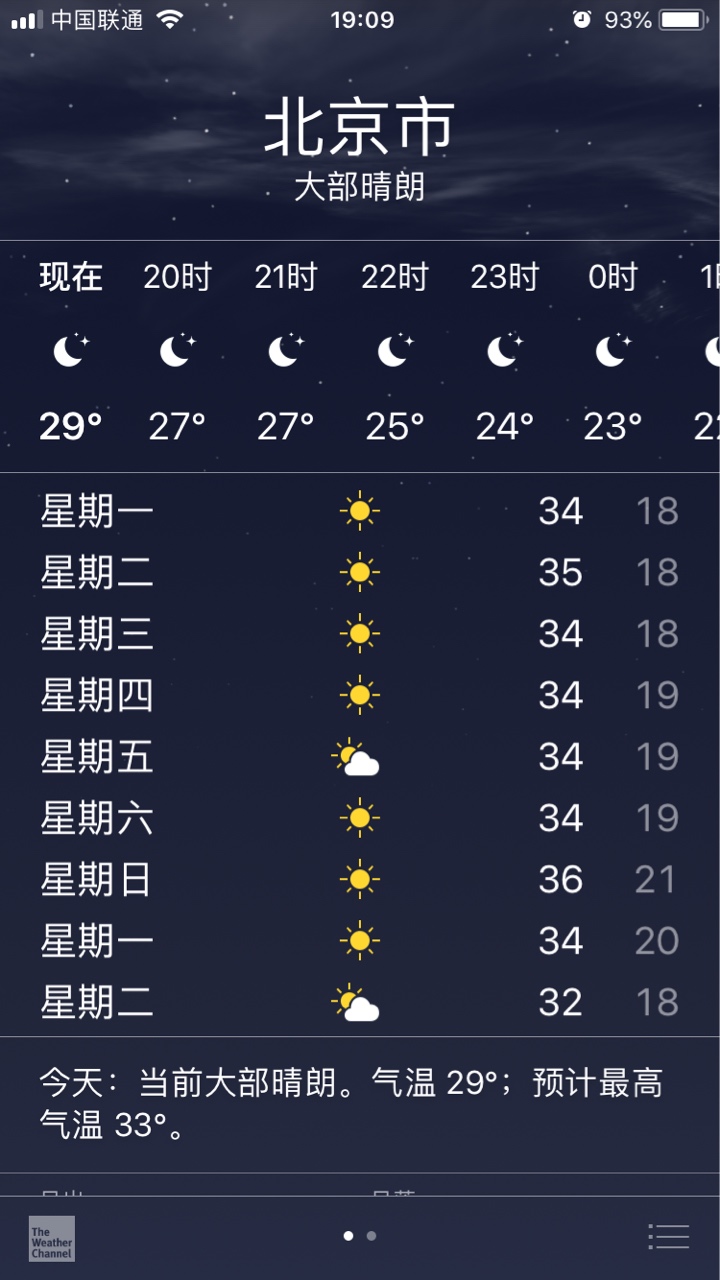Tap the page indicator dots

(x=359, y=1236)
